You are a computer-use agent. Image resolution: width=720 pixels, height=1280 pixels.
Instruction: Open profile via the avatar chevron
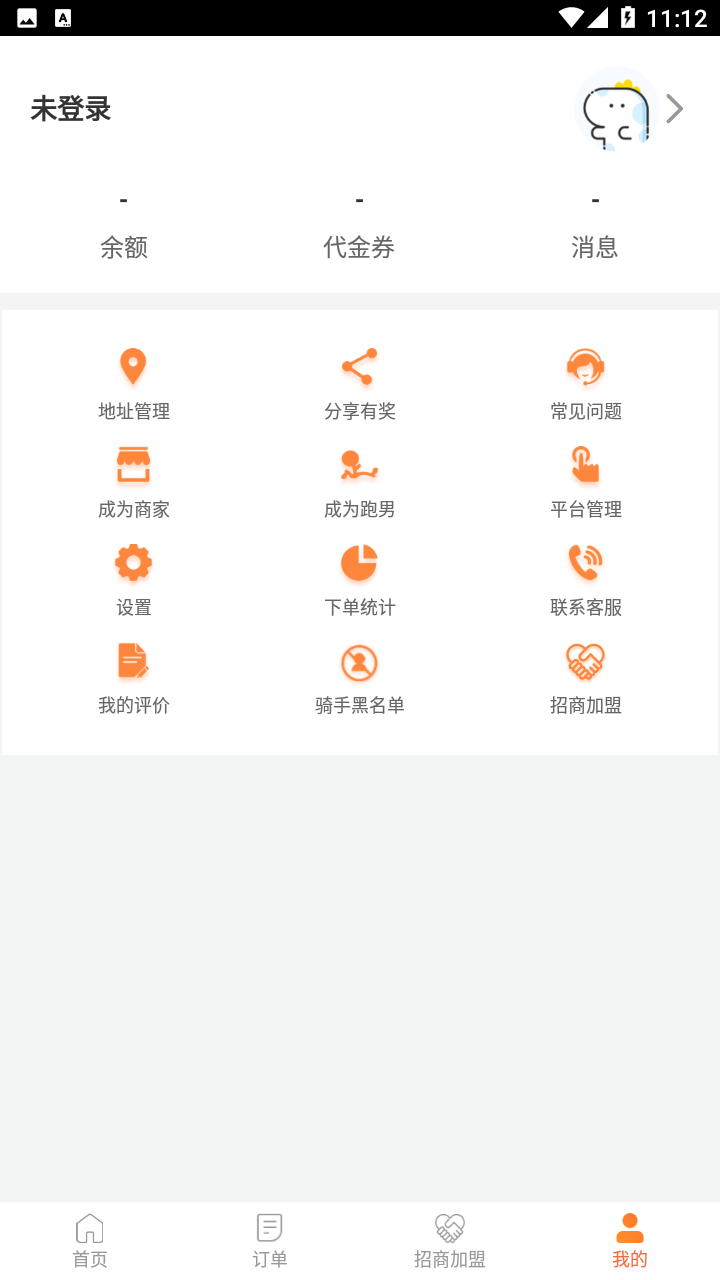675,109
